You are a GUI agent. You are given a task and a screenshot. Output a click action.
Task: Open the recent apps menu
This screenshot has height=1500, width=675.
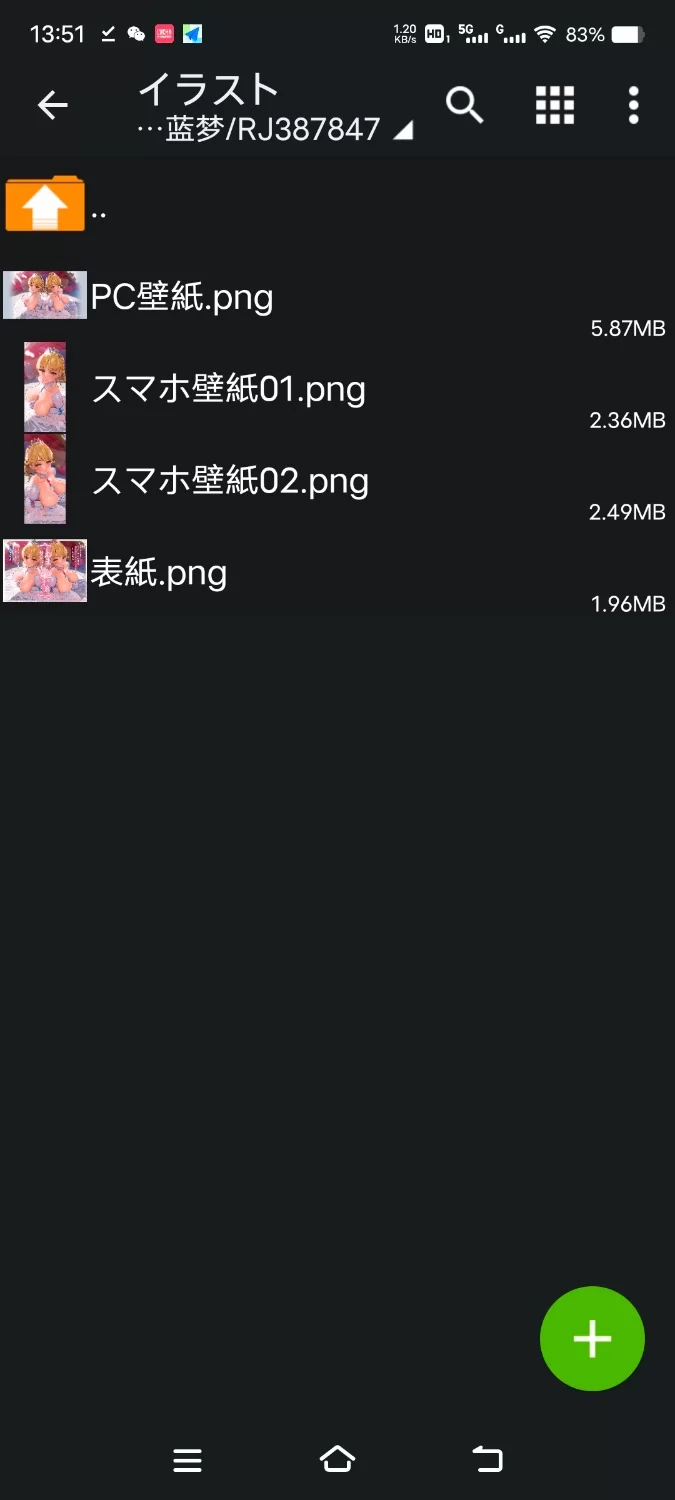click(187, 1460)
